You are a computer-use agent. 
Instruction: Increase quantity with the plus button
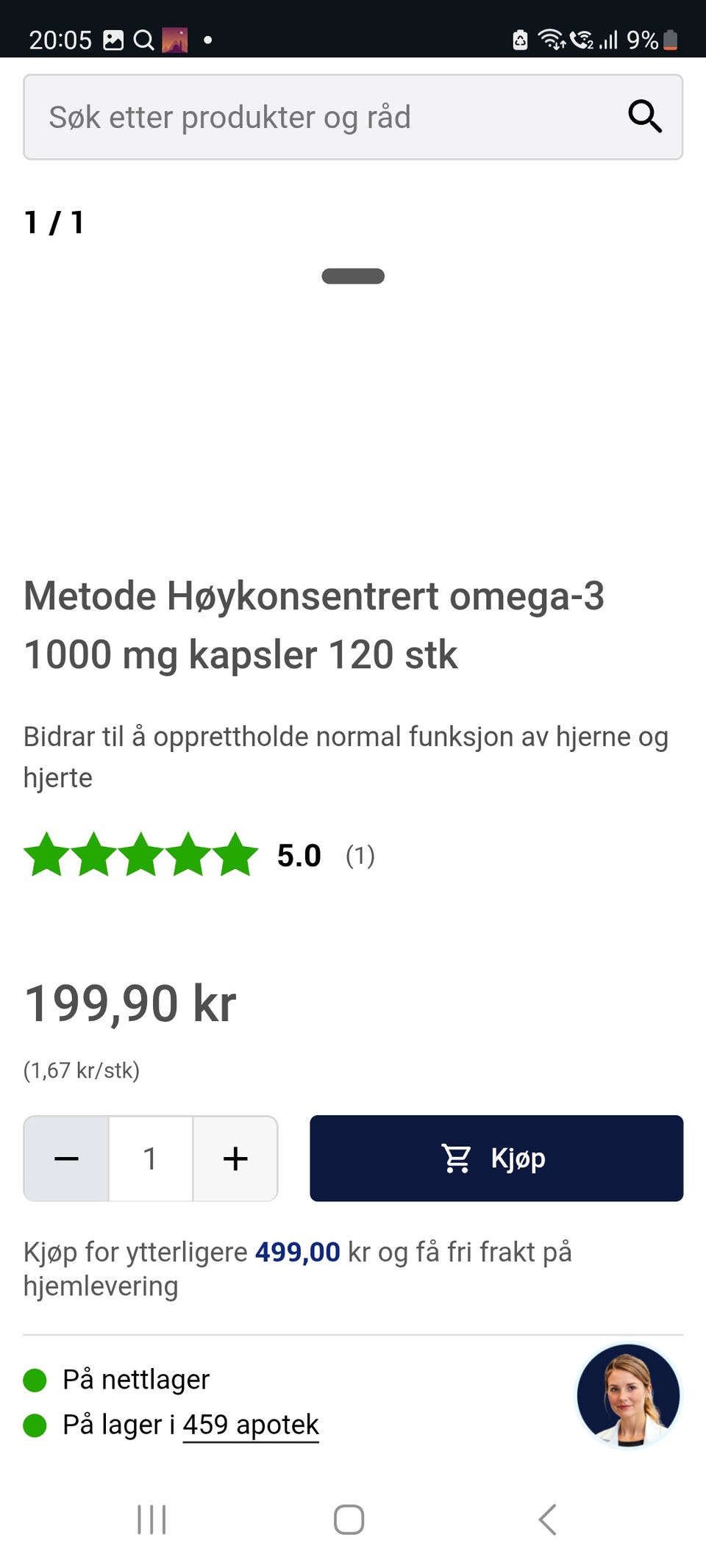235,1159
